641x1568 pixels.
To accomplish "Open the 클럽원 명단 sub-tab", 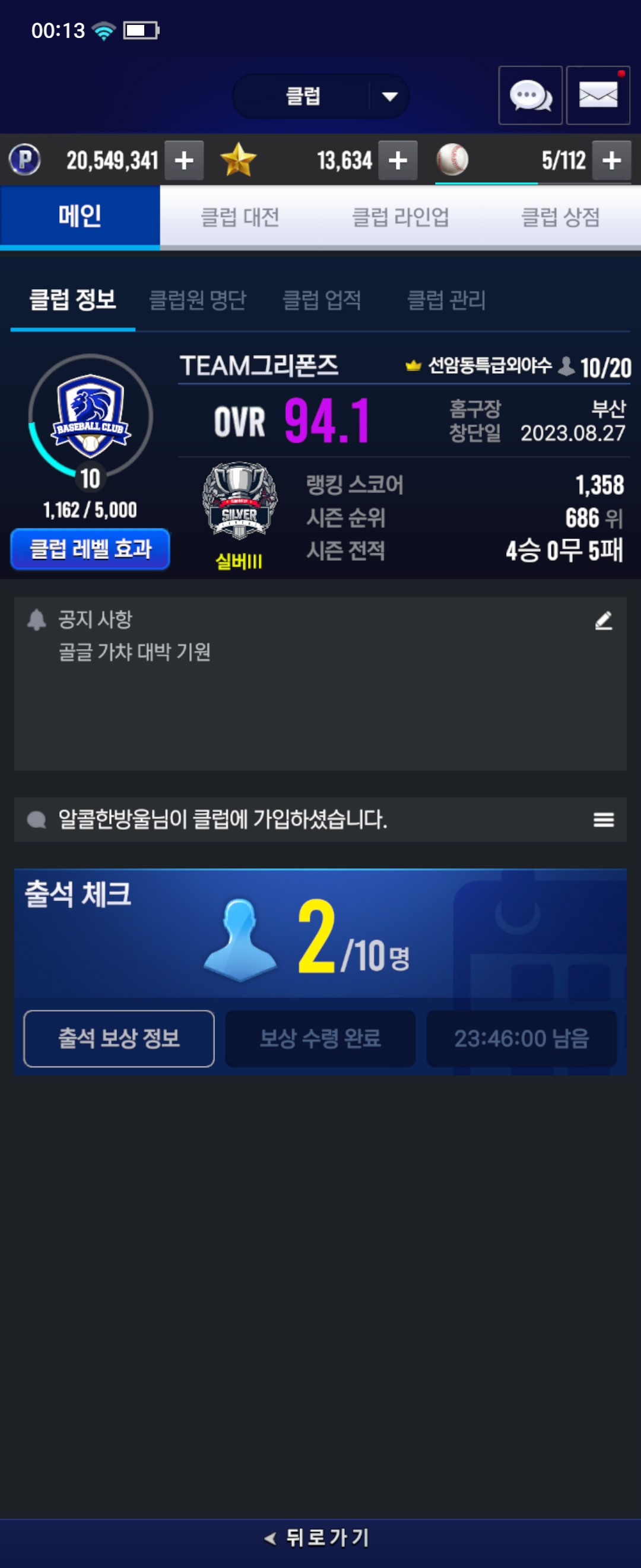I will pyautogui.click(x=198, y=300).
